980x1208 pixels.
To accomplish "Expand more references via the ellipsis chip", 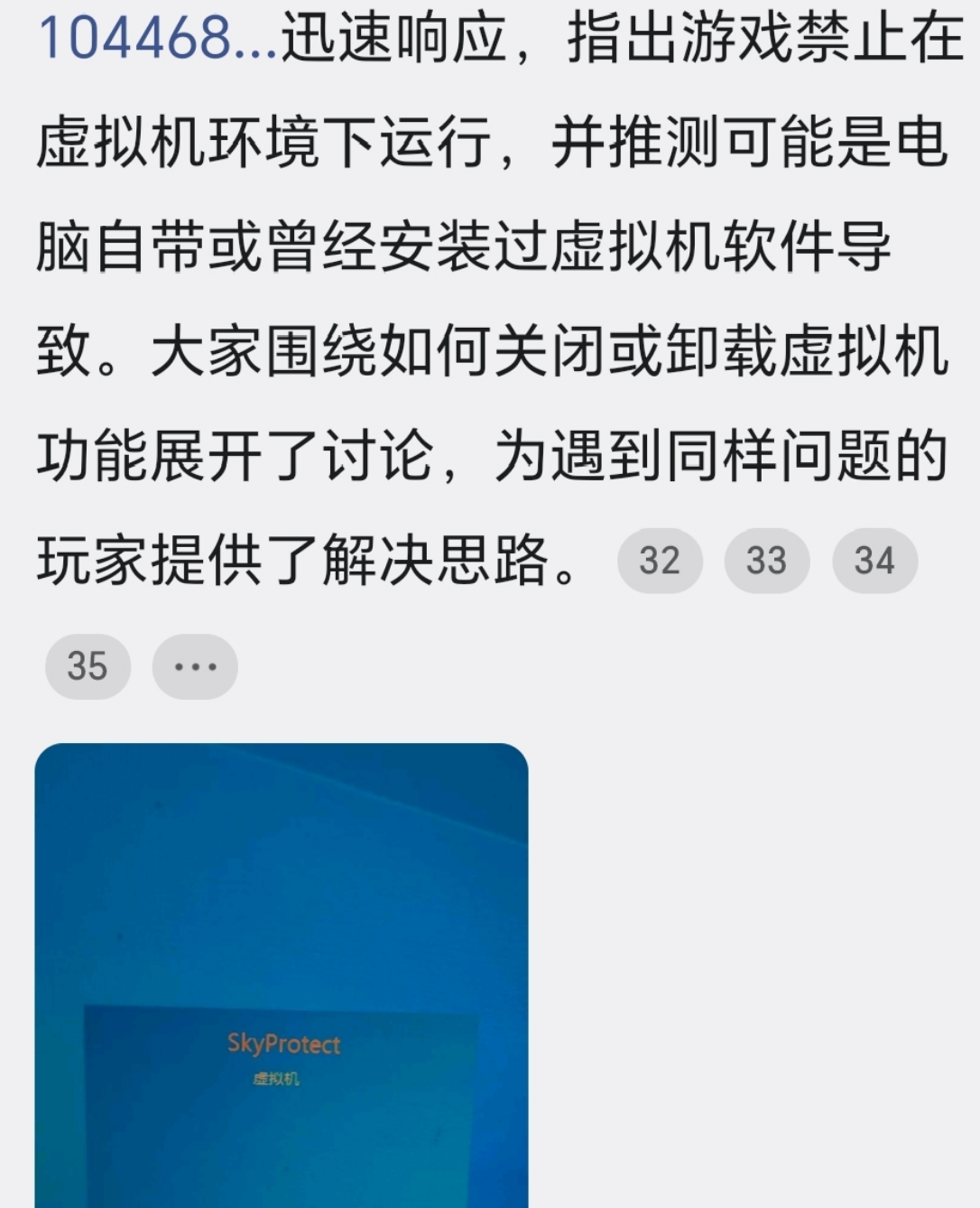I will (195, 666).
